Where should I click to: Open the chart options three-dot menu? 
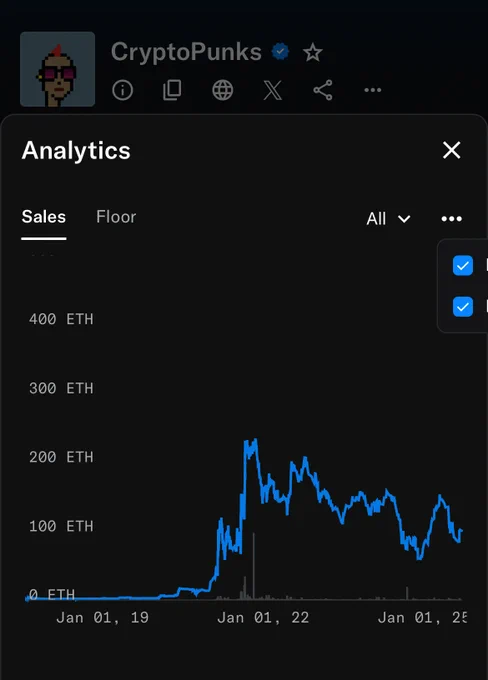click(x=452, y=219)
